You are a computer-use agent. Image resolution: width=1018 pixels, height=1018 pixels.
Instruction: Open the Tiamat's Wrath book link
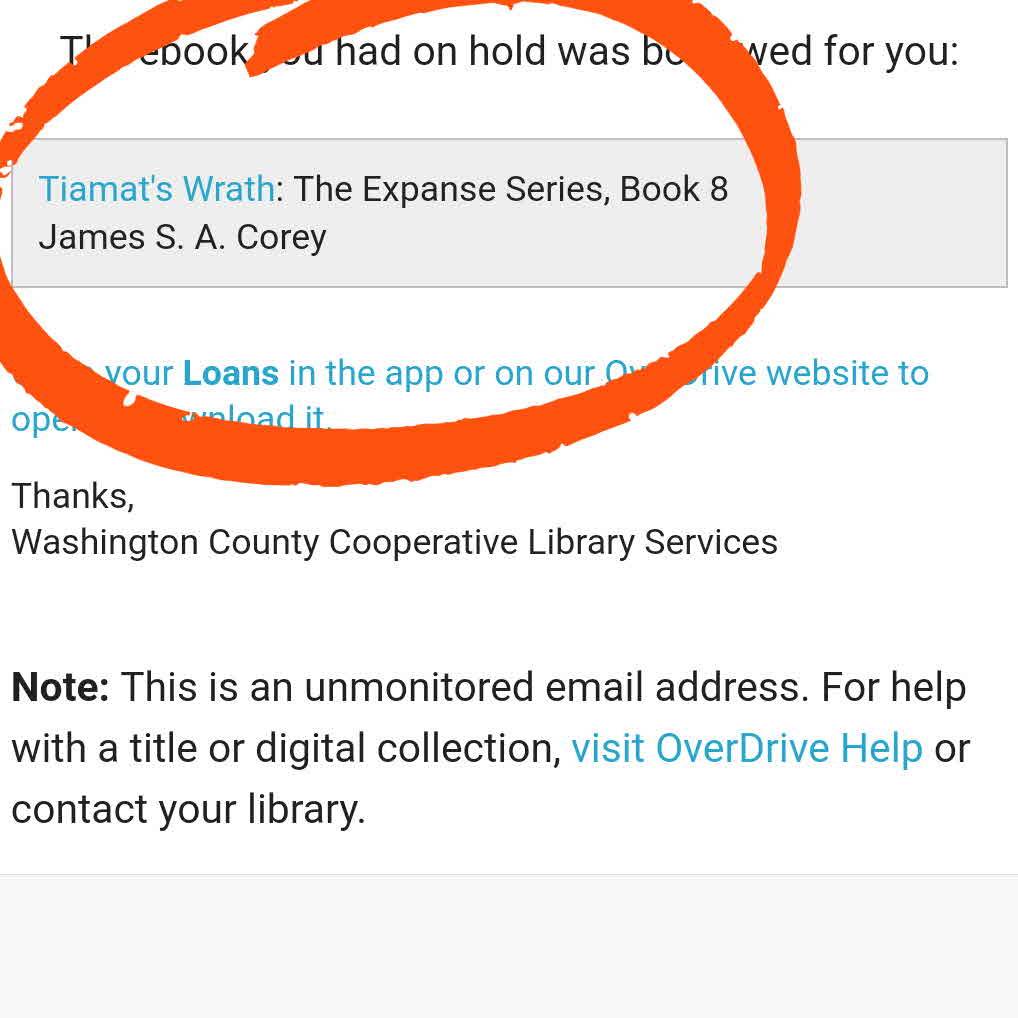[x=156, y=189]
